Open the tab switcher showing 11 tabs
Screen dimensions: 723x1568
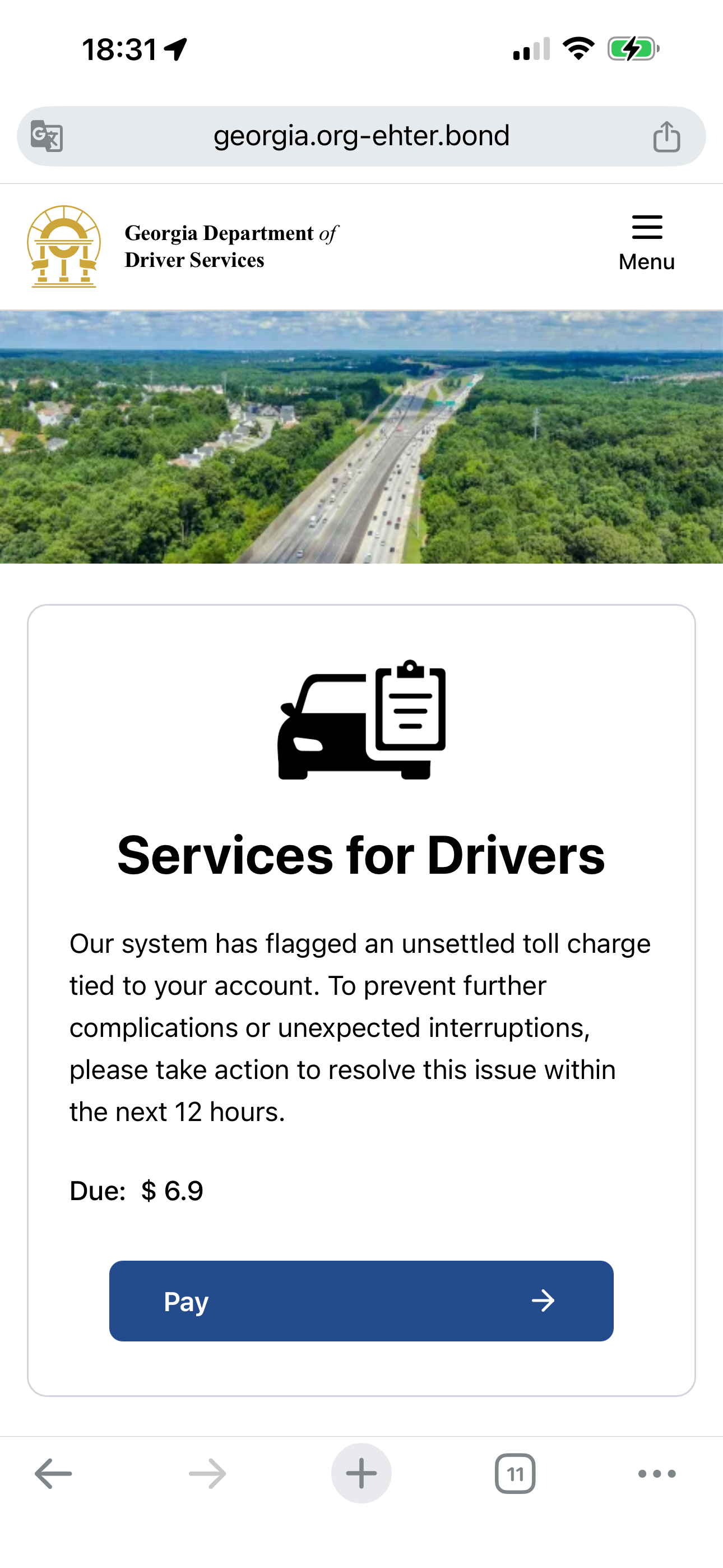coord(515,1474)
